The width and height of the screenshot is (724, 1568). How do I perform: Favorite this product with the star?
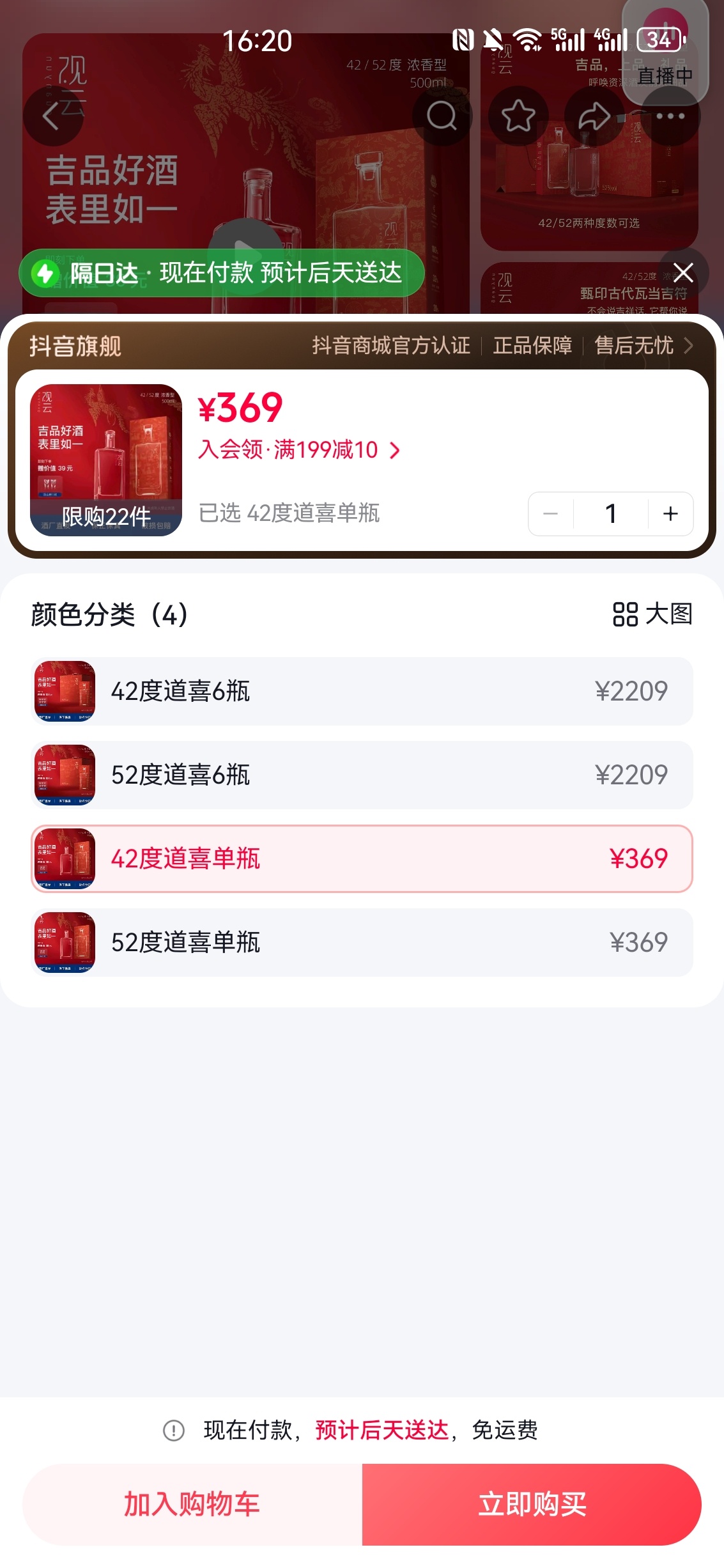coord(518,116)
